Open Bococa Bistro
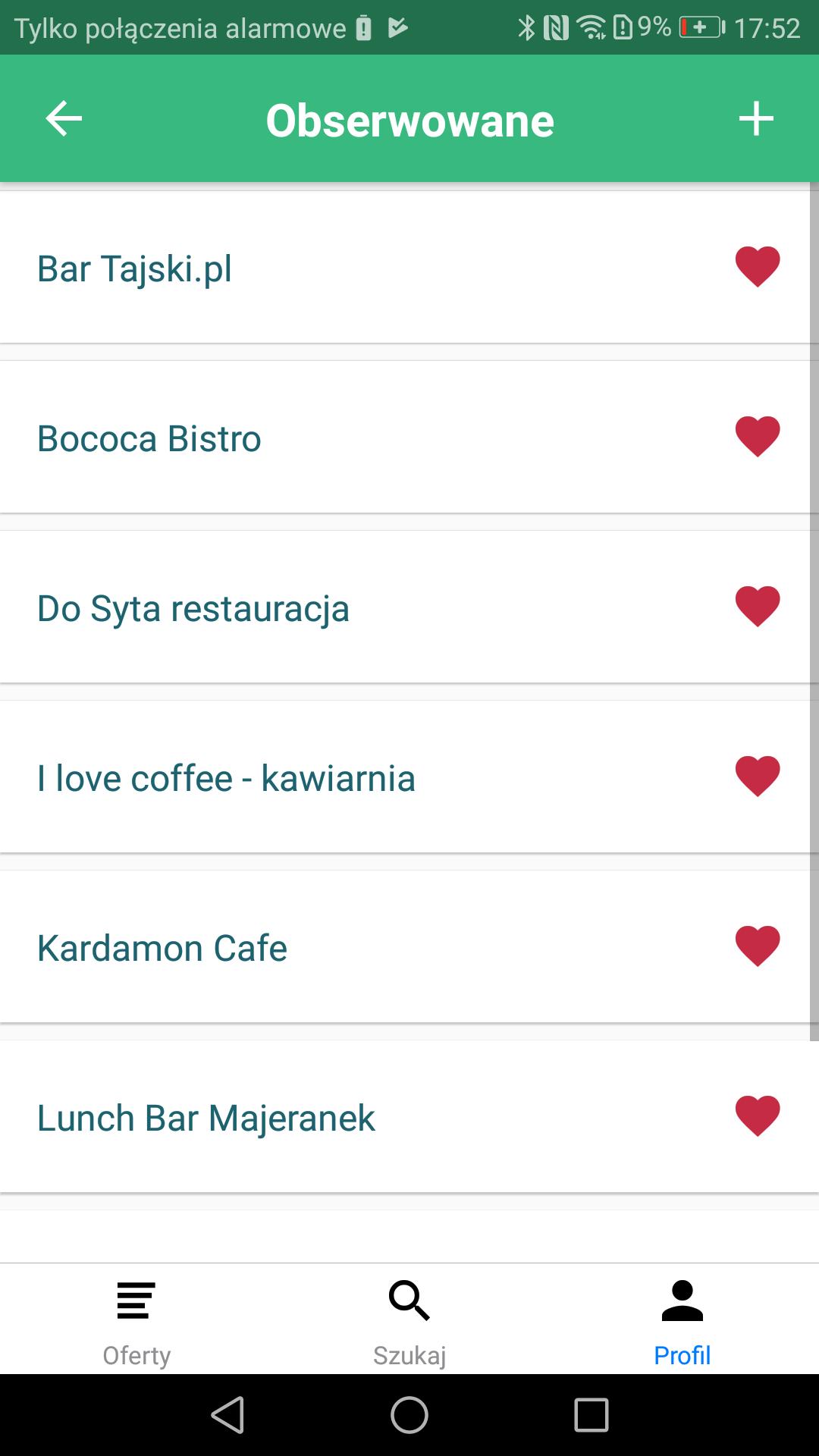This screenshot has width=819, height=1456. tap(405, 438)
